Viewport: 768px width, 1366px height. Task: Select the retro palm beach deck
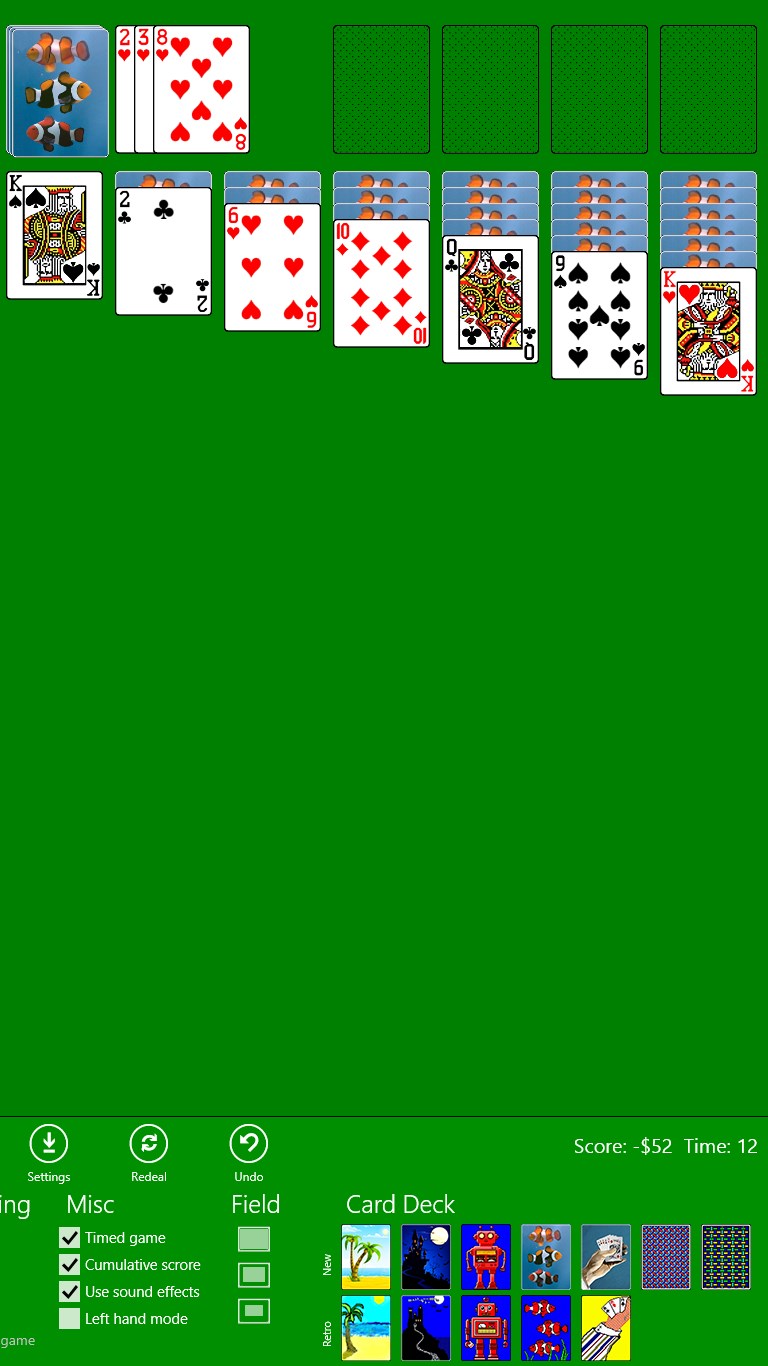coord(366,1327)
